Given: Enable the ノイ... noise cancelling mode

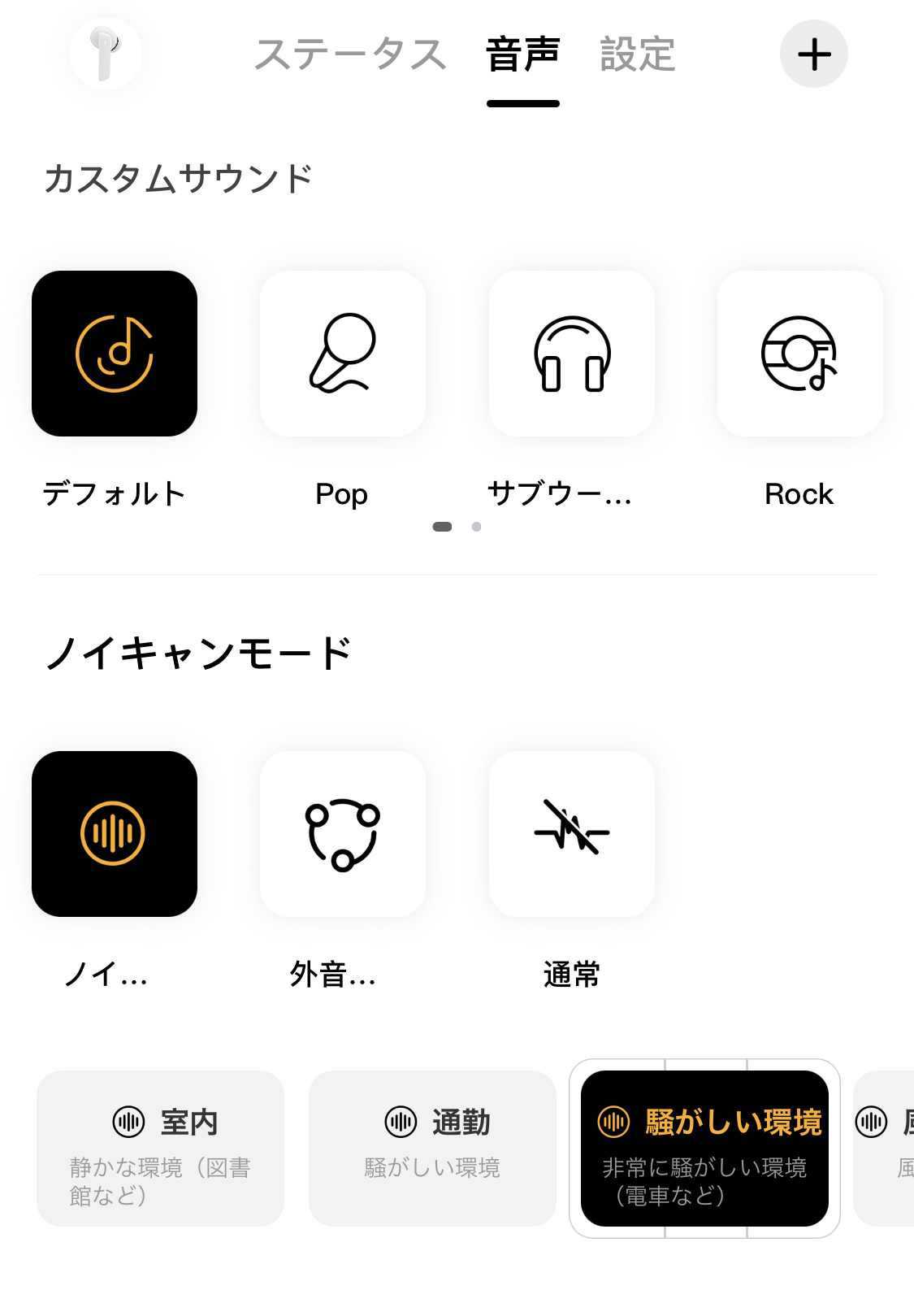Looking at the screenshot, I should coord(115,834).
